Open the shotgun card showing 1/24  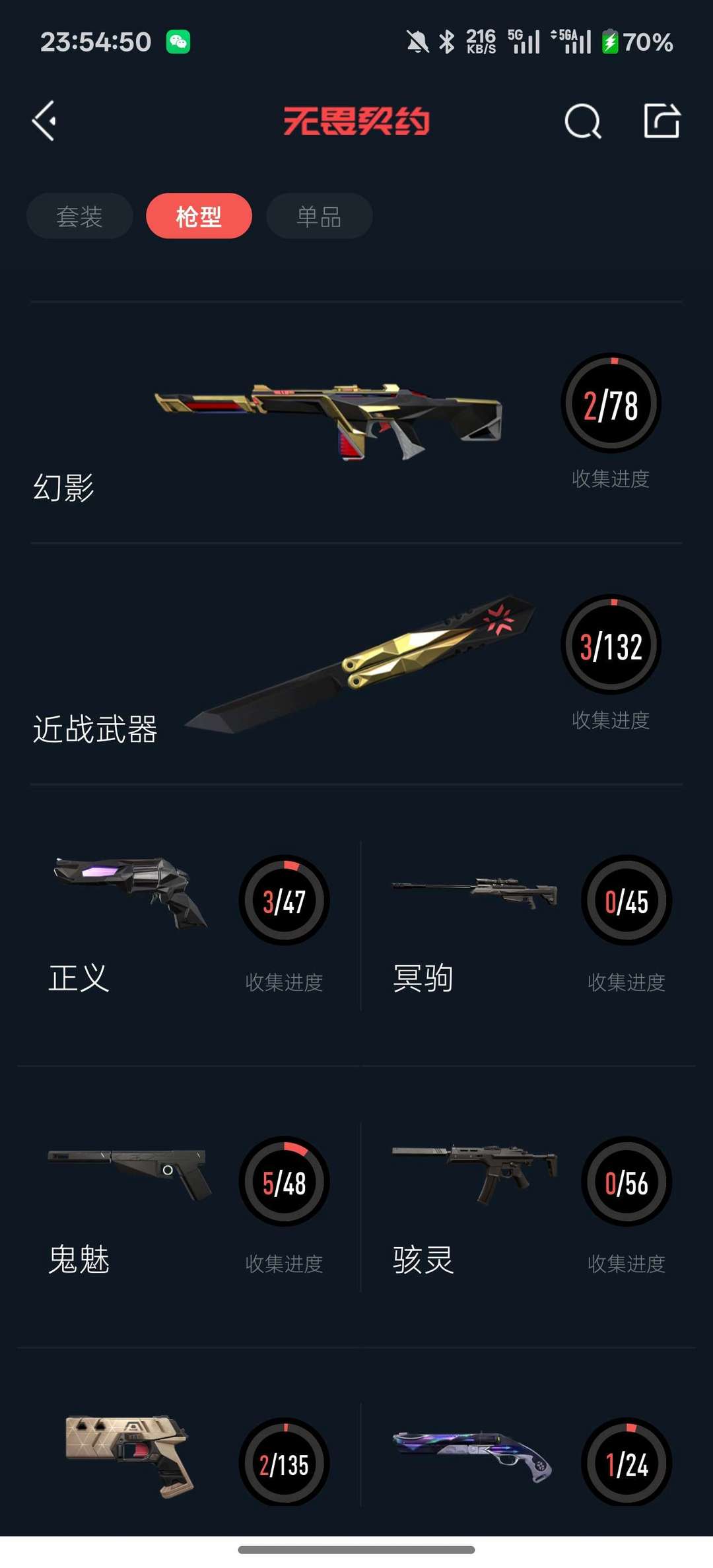click(x=528, y=1459)
